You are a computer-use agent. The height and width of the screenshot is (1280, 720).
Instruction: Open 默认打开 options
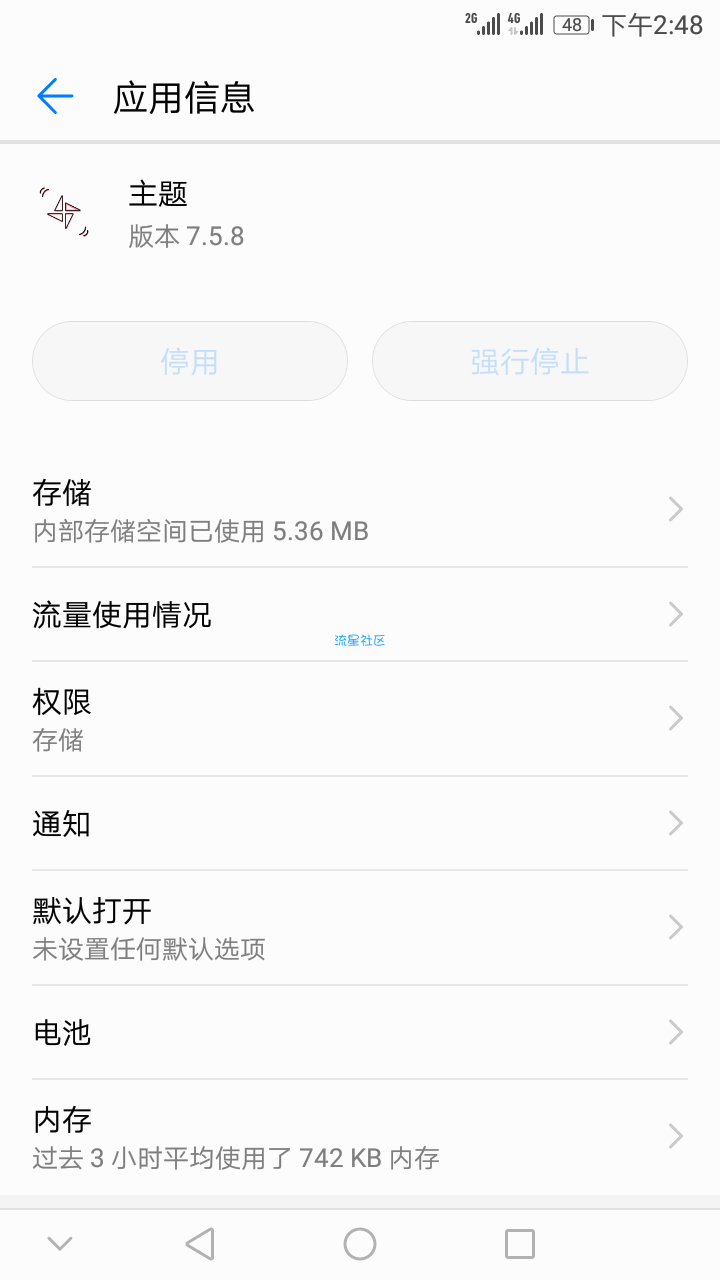click(360, 928)
